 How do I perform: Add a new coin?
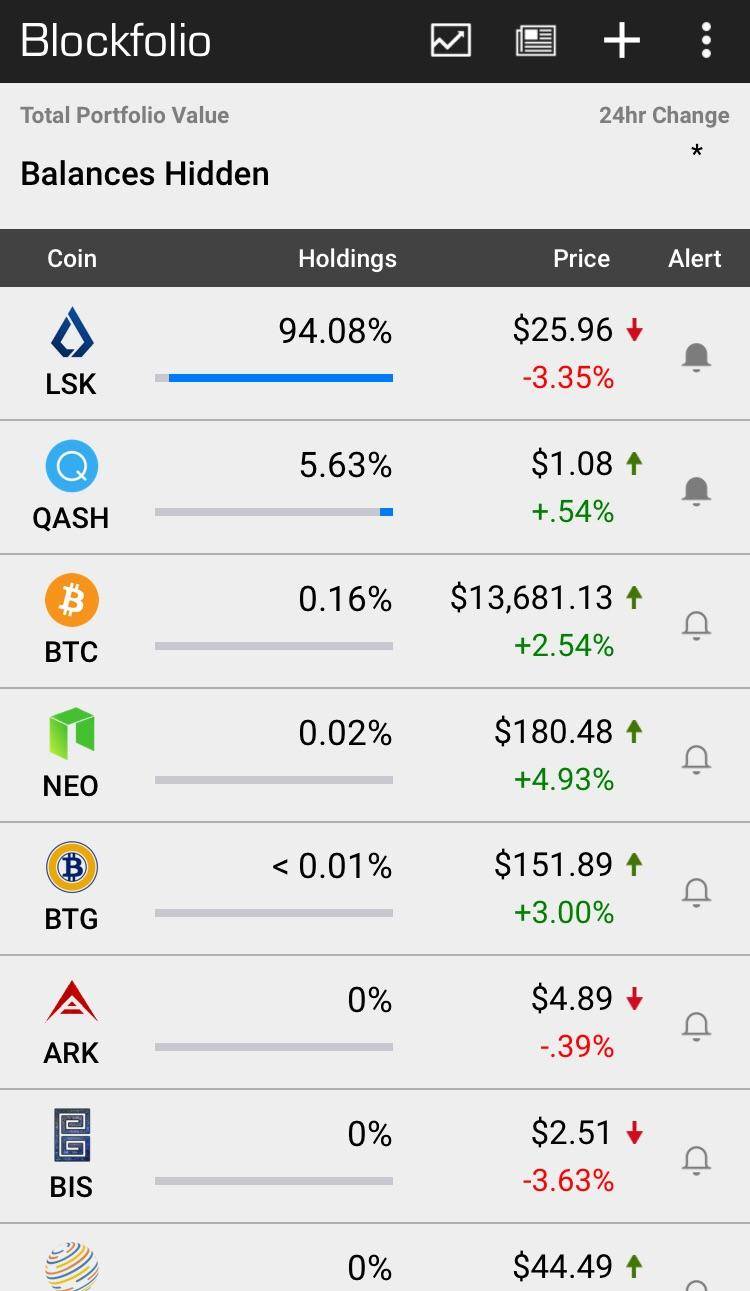click(x=621, y=41)
